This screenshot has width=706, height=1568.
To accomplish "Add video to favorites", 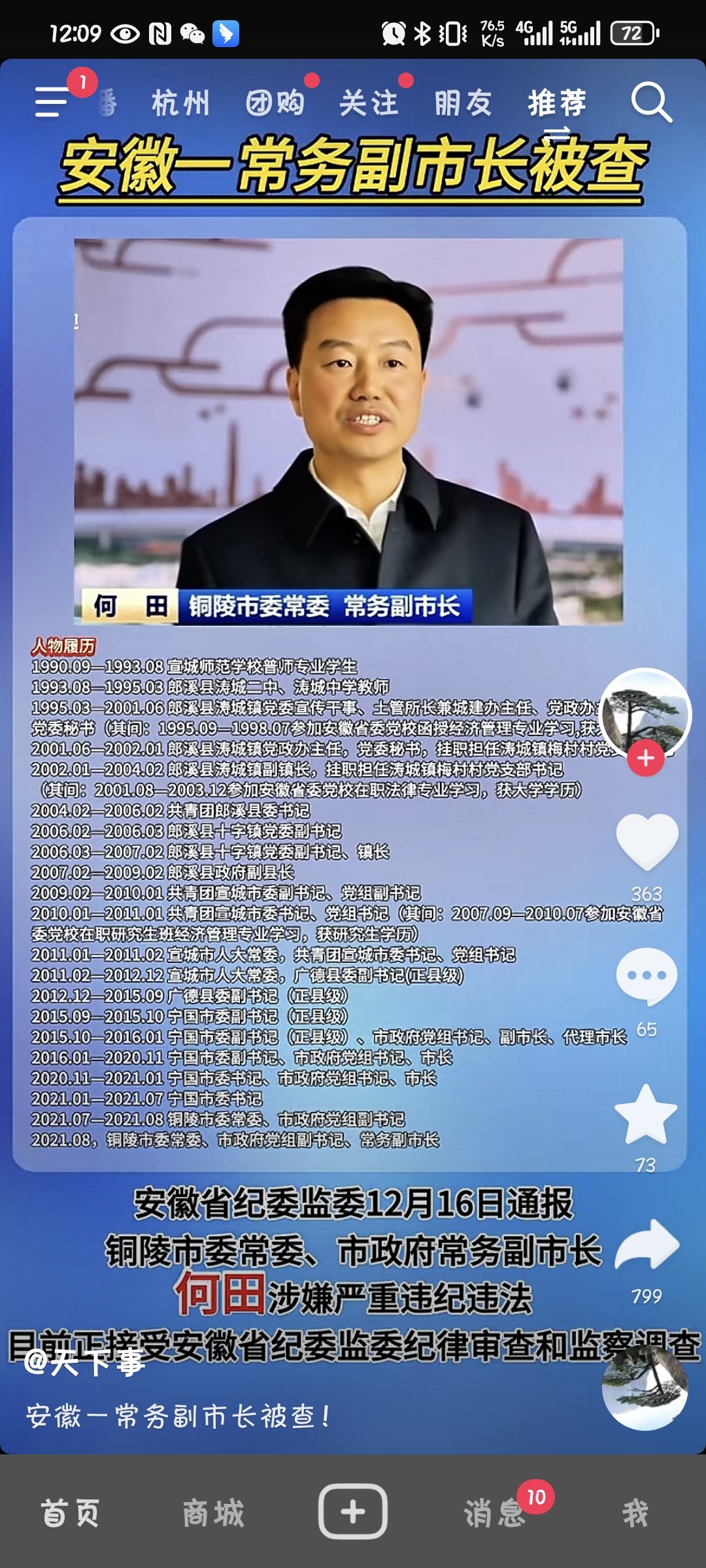I will tap(646, 1116).
